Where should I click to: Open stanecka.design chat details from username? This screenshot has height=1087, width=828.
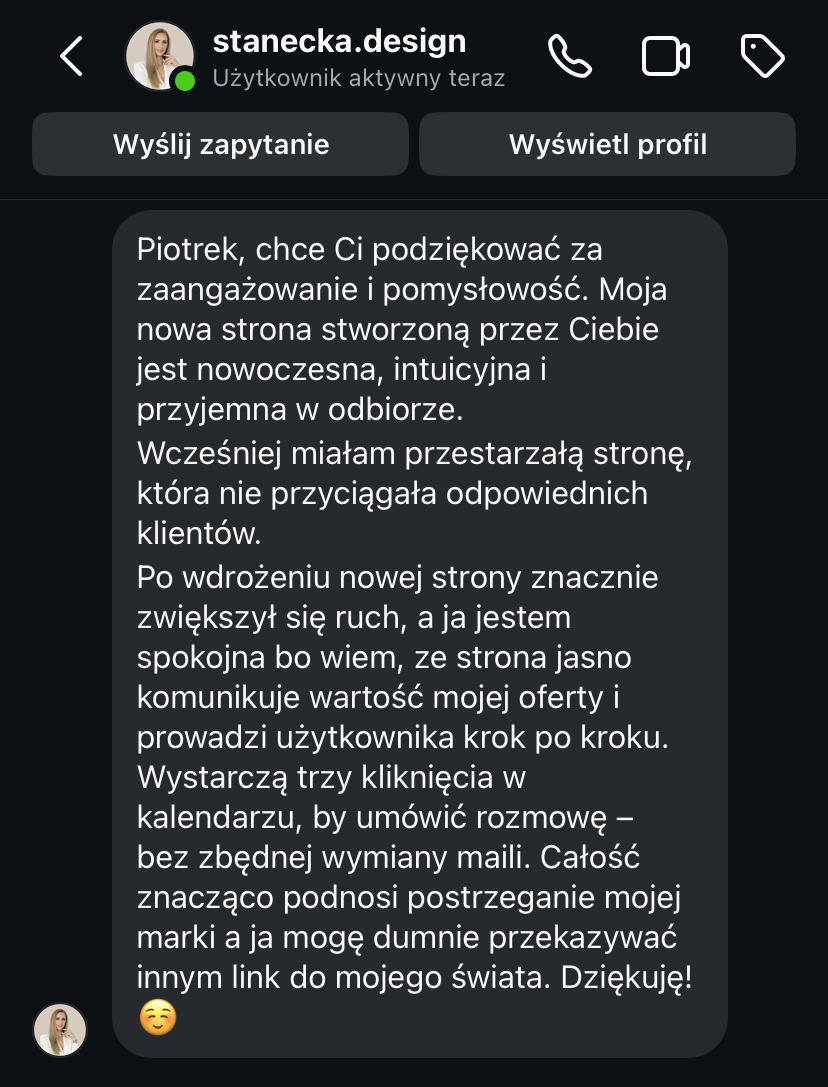click(x=339, y=42)
